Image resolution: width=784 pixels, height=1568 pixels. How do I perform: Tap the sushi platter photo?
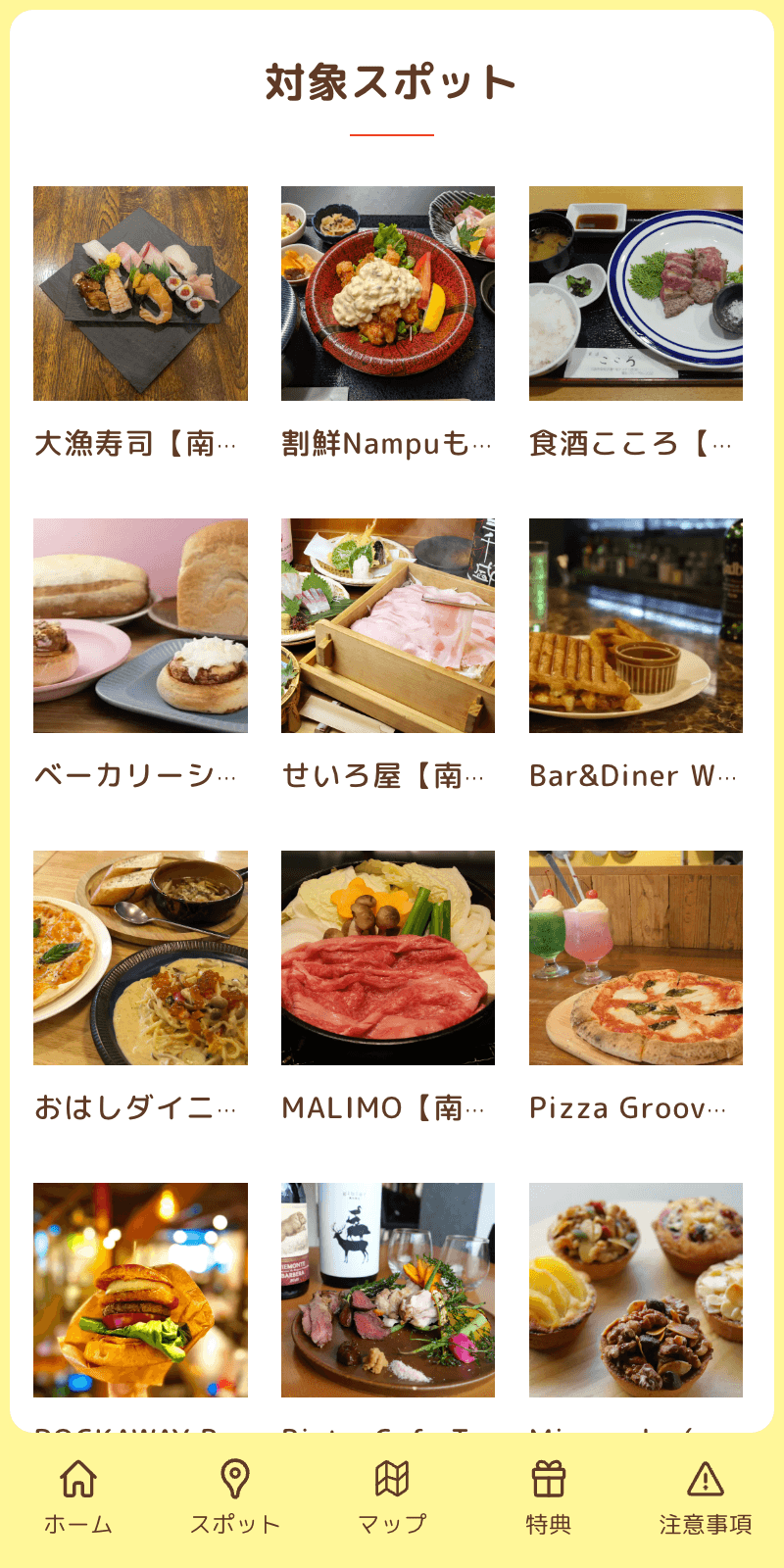[141, 294]
